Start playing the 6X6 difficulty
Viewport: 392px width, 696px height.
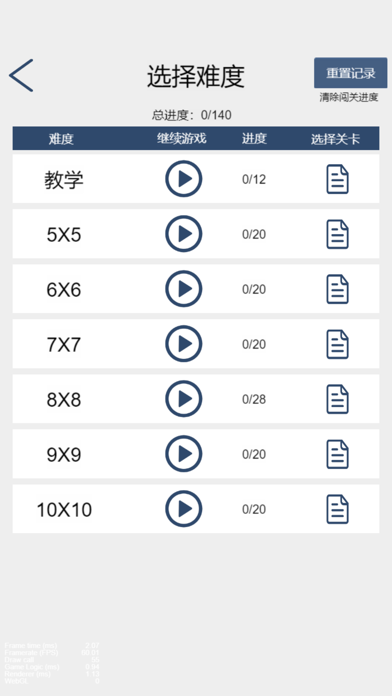184,289
